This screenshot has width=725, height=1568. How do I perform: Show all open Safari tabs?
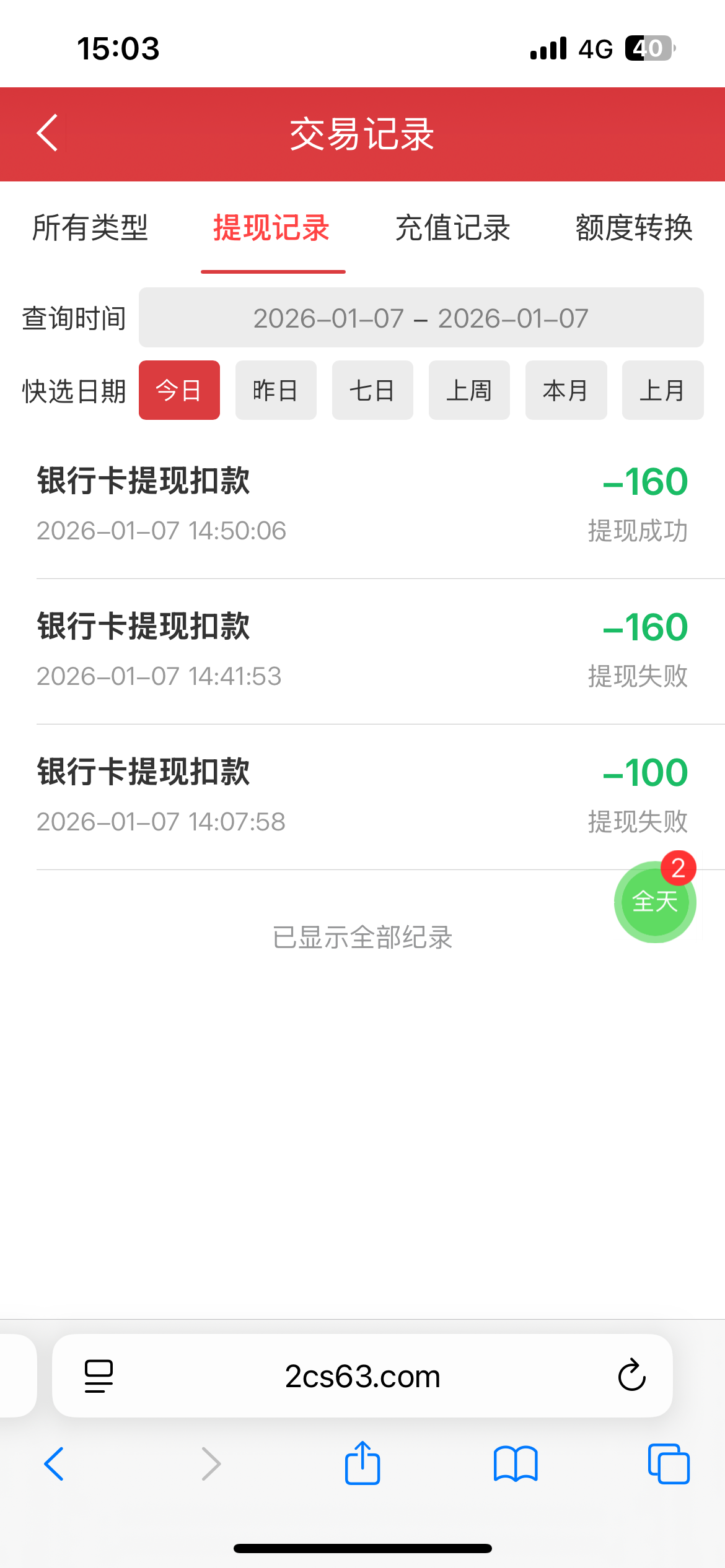pyautogui.click(x=669, y=1464)
